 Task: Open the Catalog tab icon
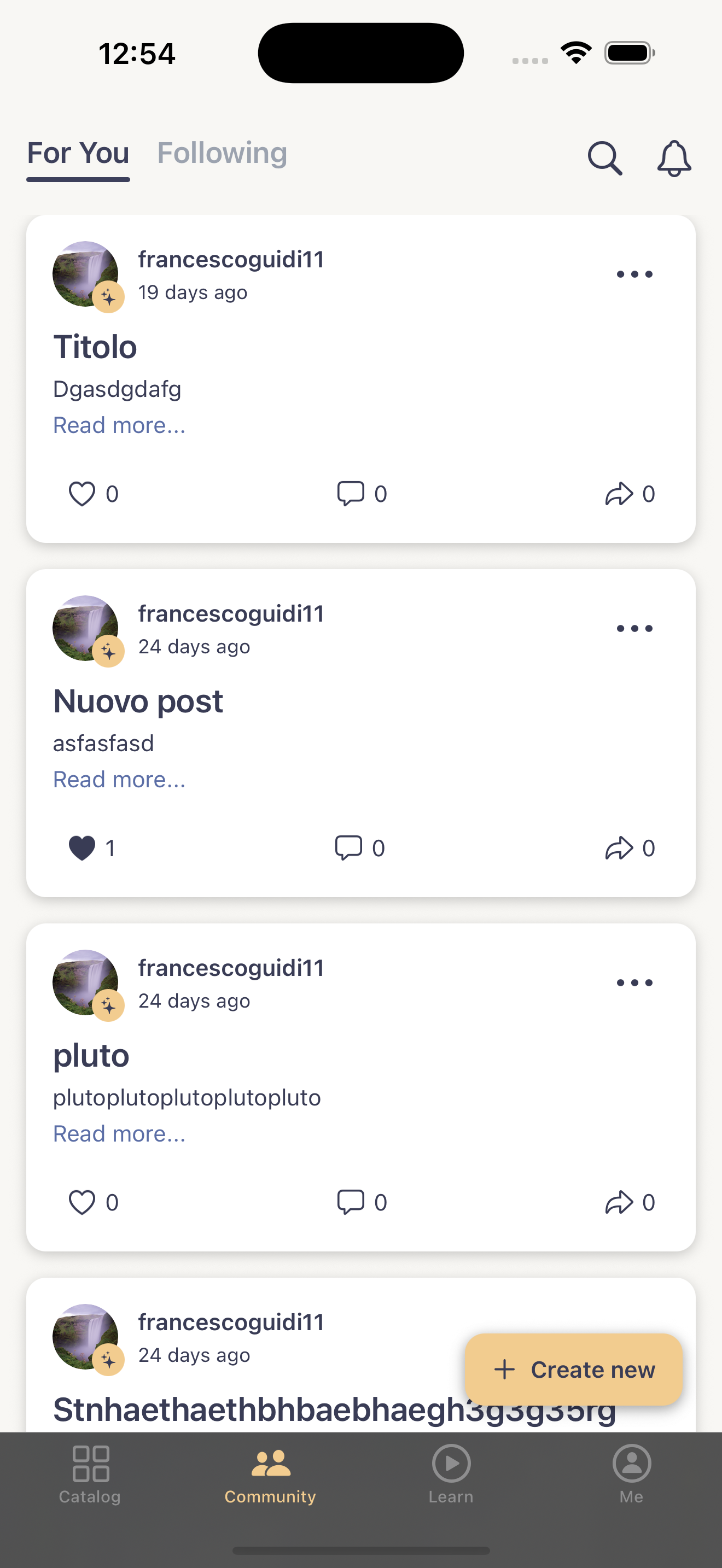click(x=90, y=1464)
